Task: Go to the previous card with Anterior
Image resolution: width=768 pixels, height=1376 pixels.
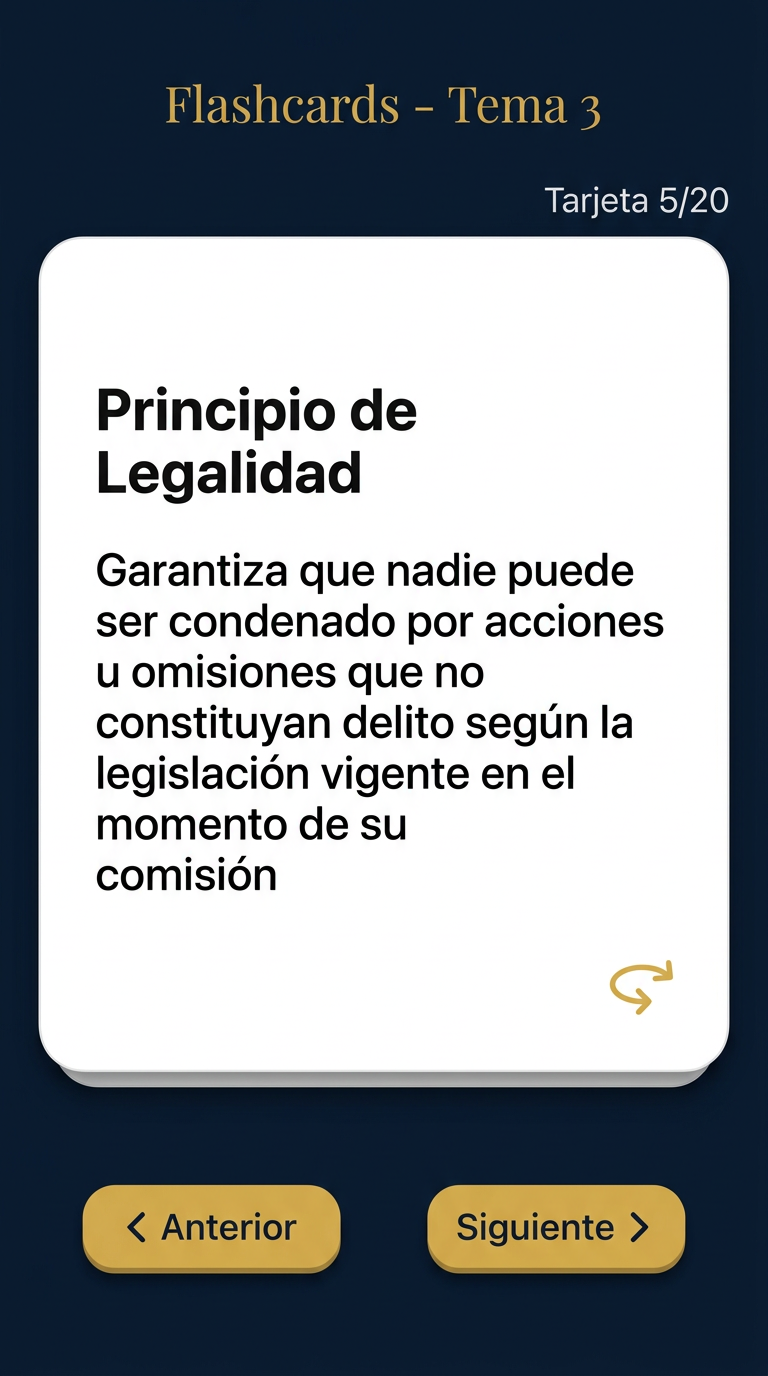Action: tap(211, 1227)
